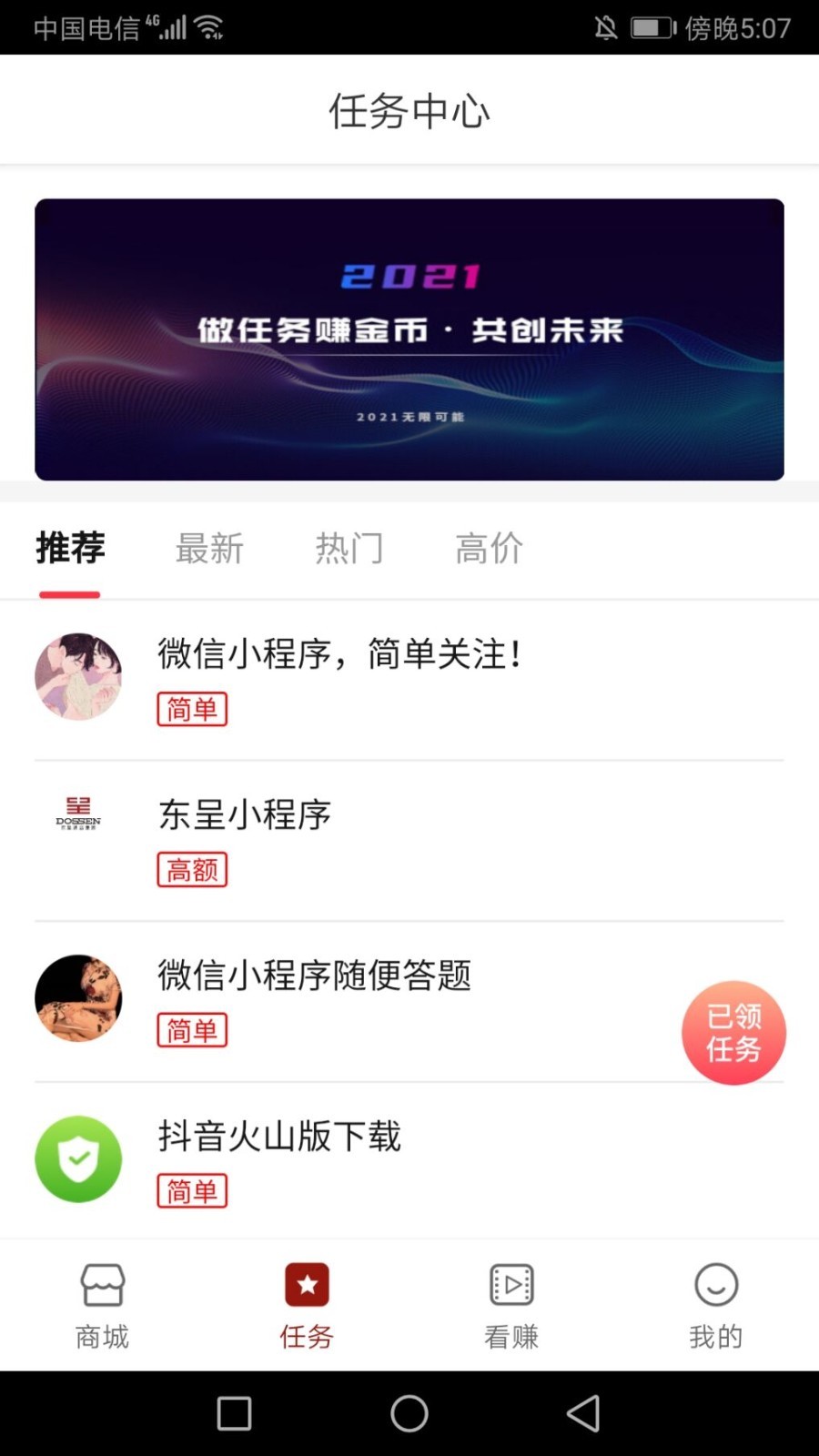View 已领任务 claimed tasks

coord(733,1033)
